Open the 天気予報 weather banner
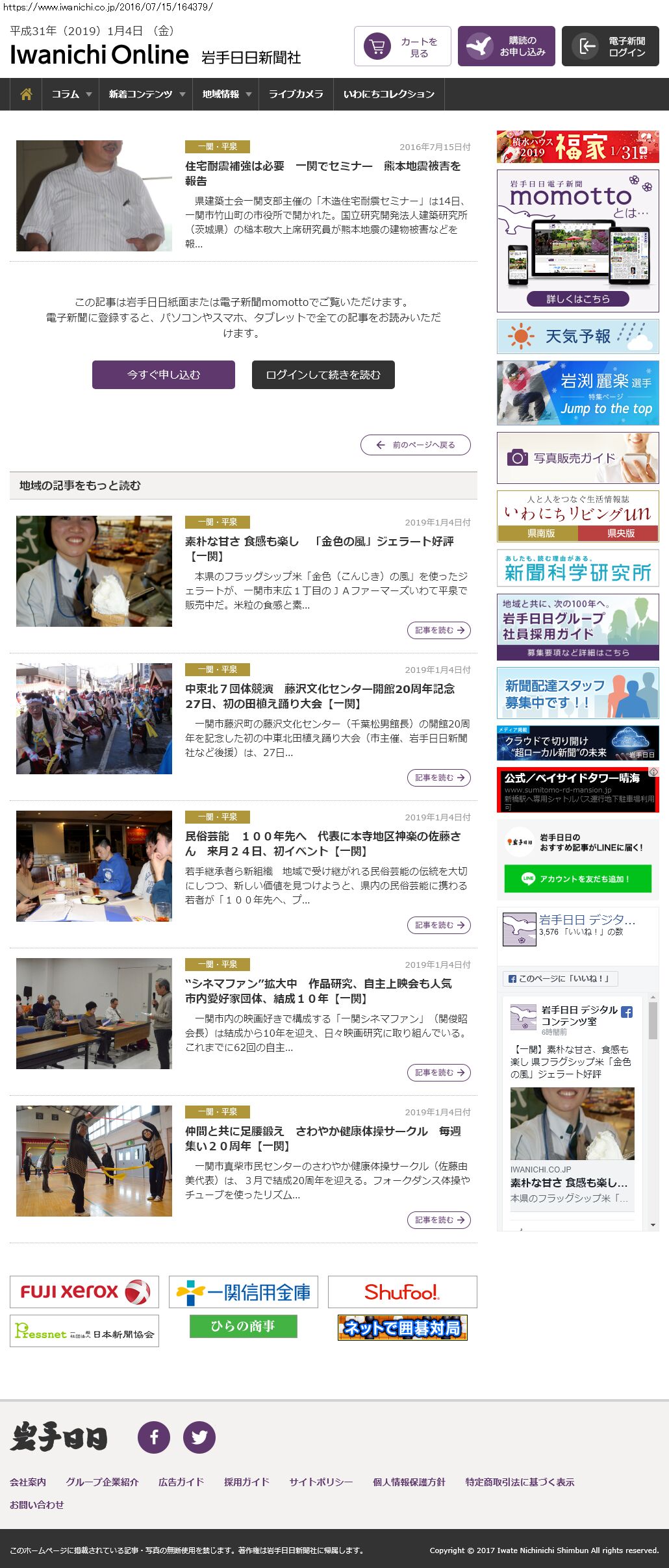The image size is (669, 1568). pyautogui.click(x=578, y=336)
